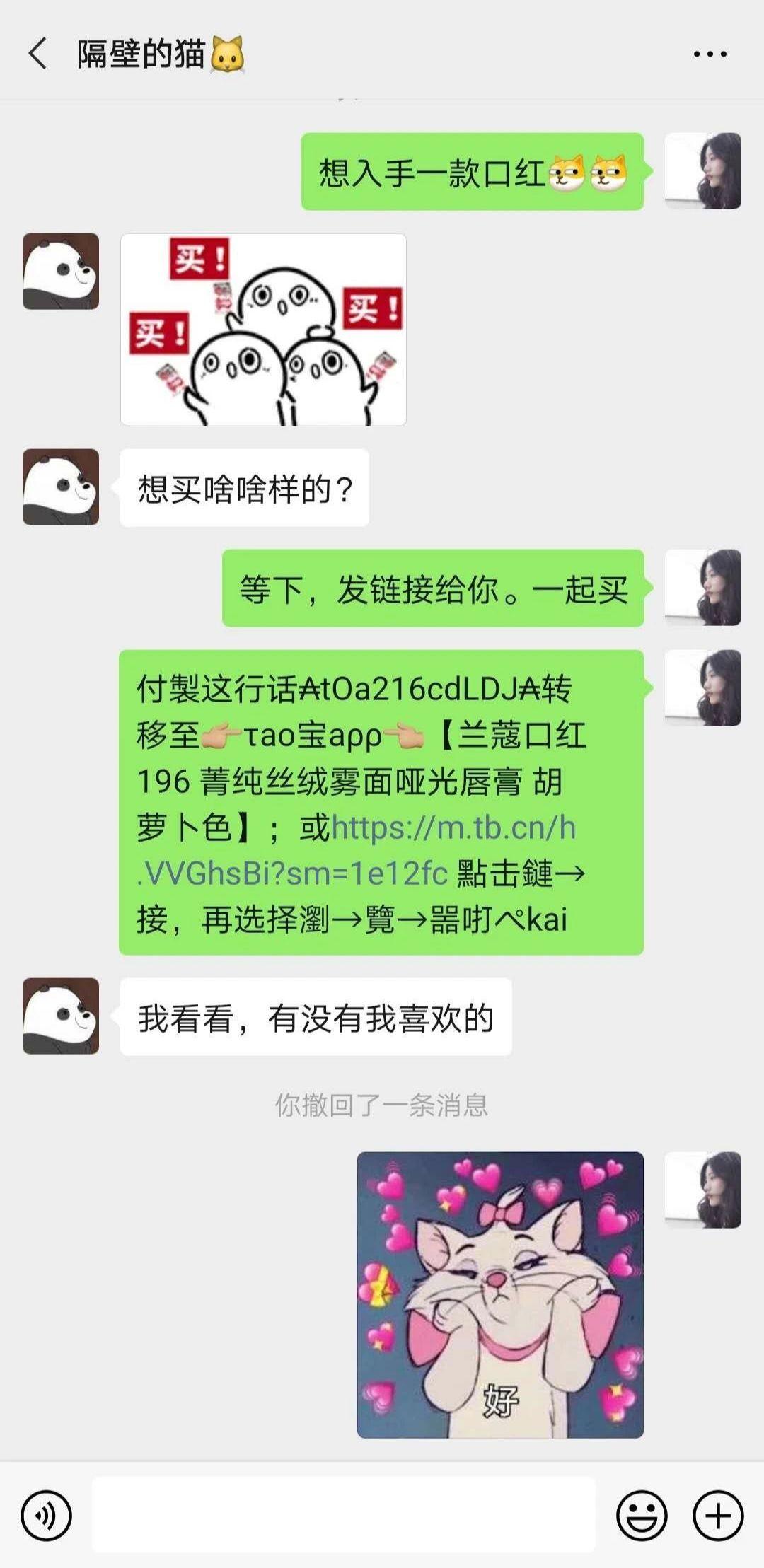Open the chat overflow menu
Image resolution: width=764 pixels, height=1568 pixels.
(710, 54)
